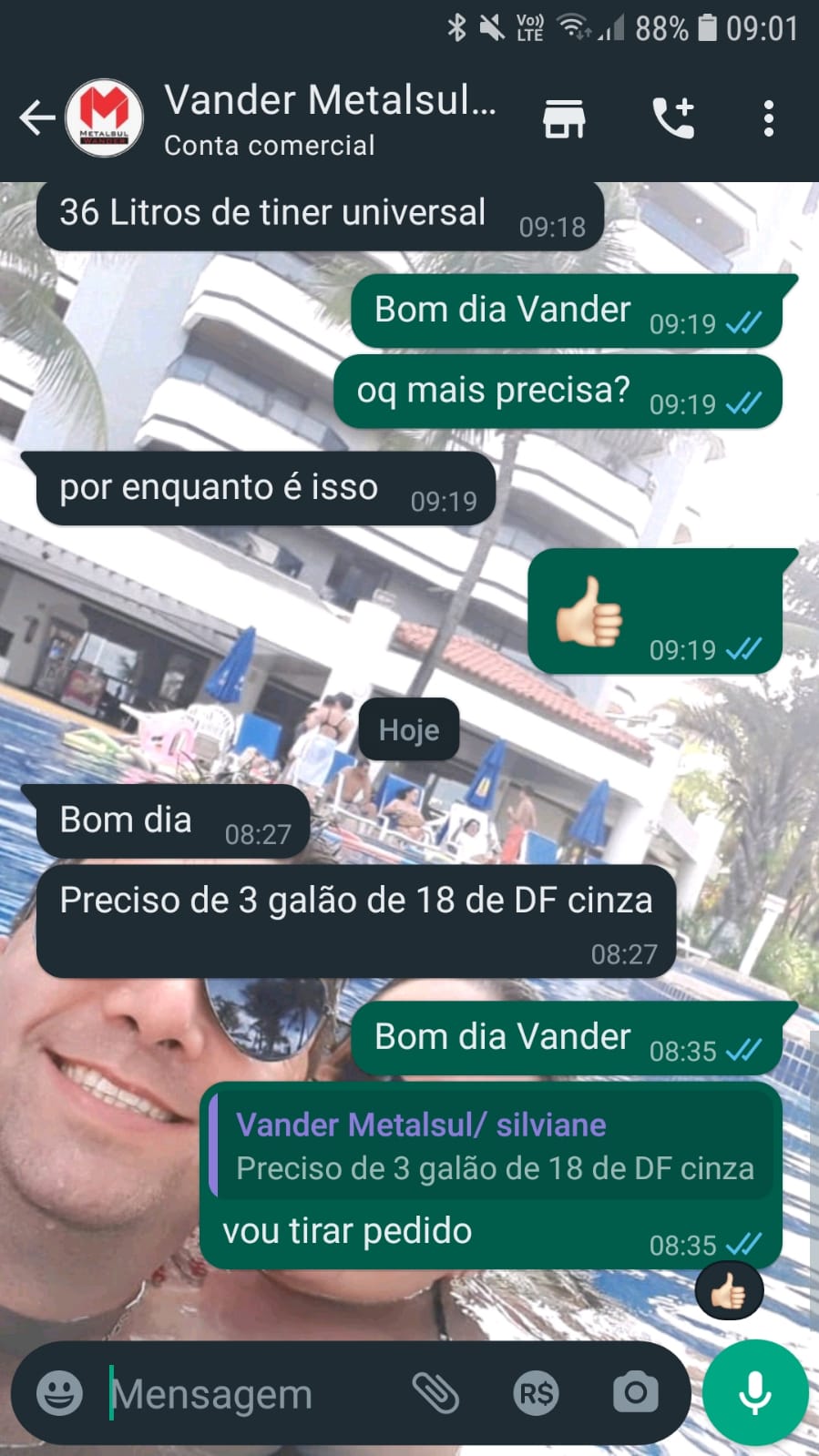The image size is (819, 1456).
Task: Open the camera to send a photo
Action: click(x=635, y=1392)
